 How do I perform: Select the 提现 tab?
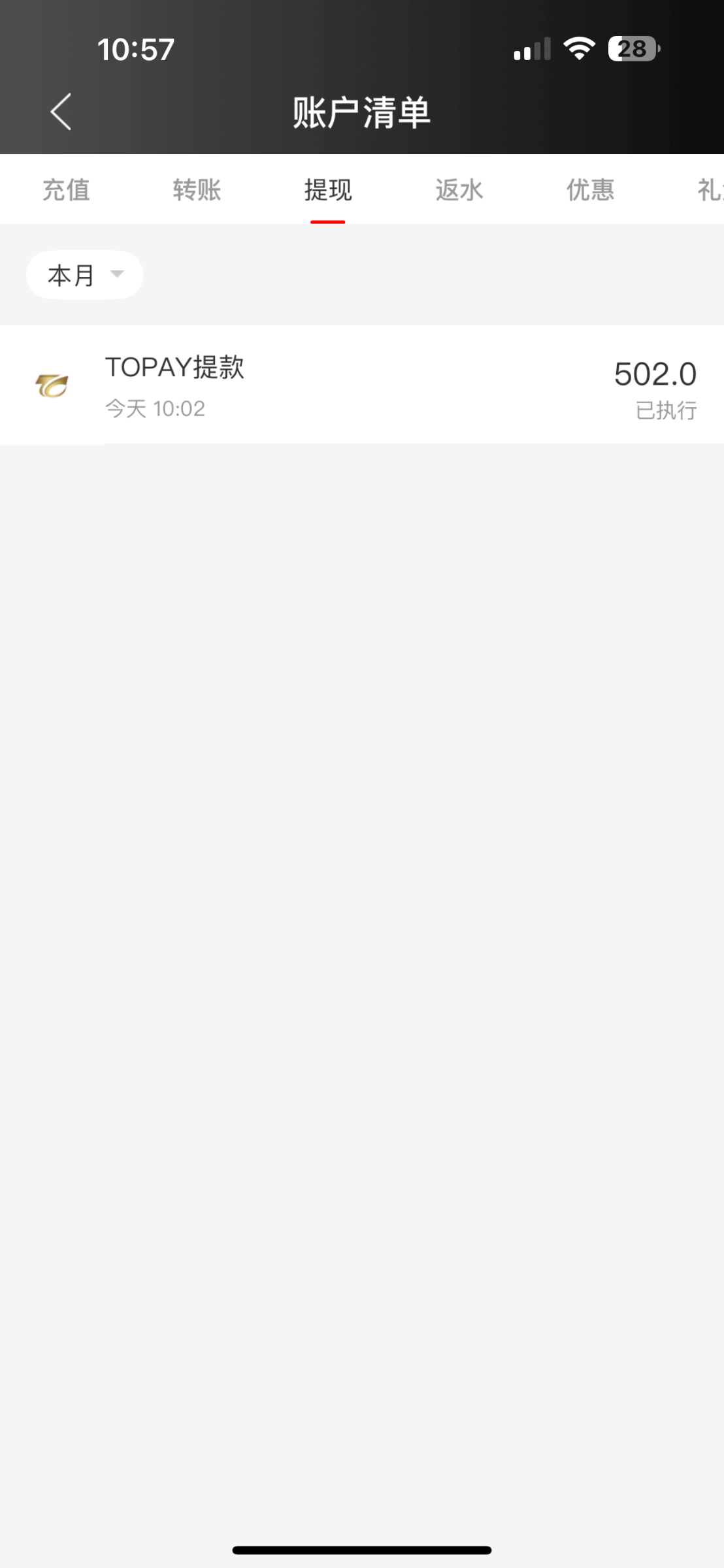coord(328,190)
